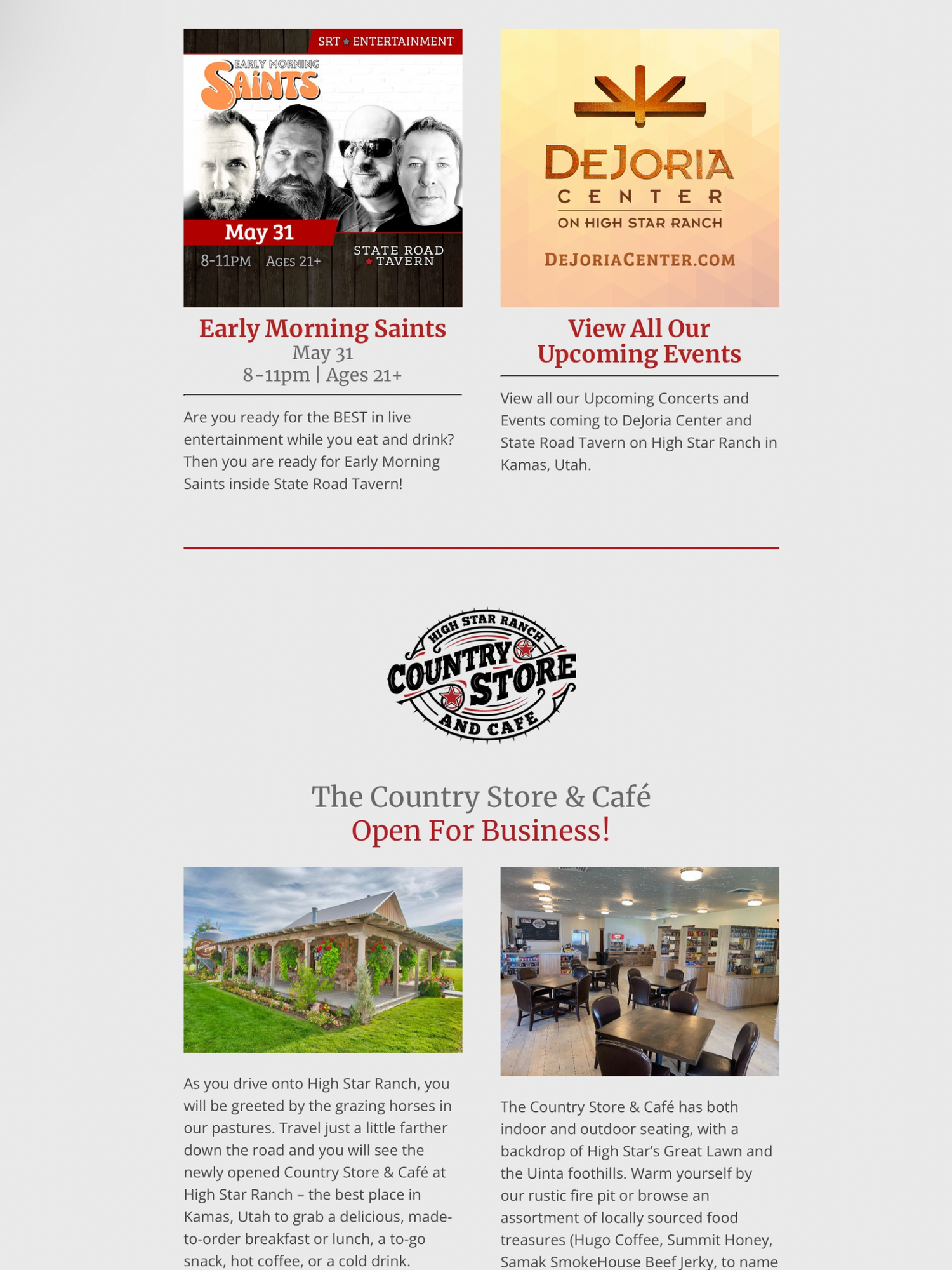This screenshot has height=1270, width=952.
Task: Open the Country Store exterior photo
Action: [322, 959]
